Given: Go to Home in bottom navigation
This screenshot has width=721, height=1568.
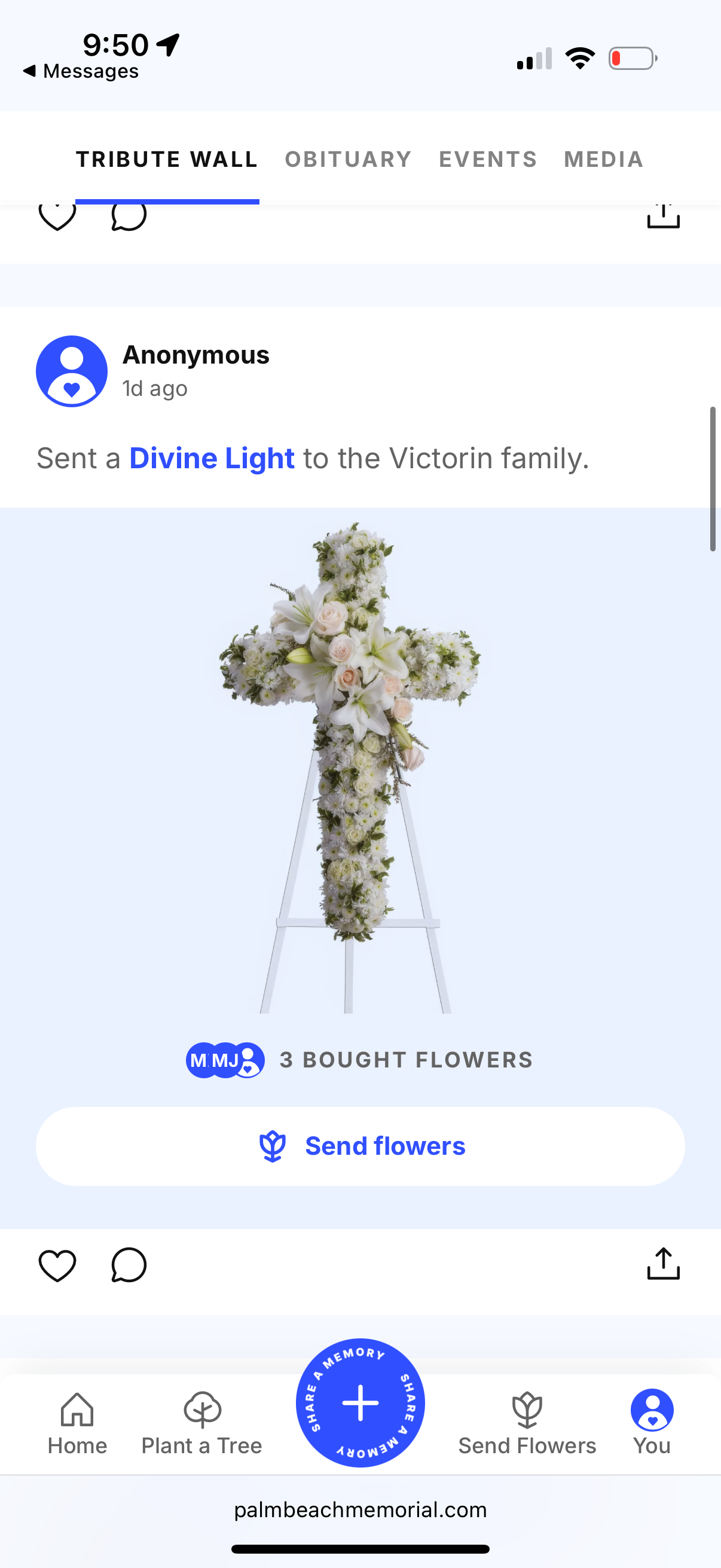Looking at the screenshot, I should (x=77, y=1423).
